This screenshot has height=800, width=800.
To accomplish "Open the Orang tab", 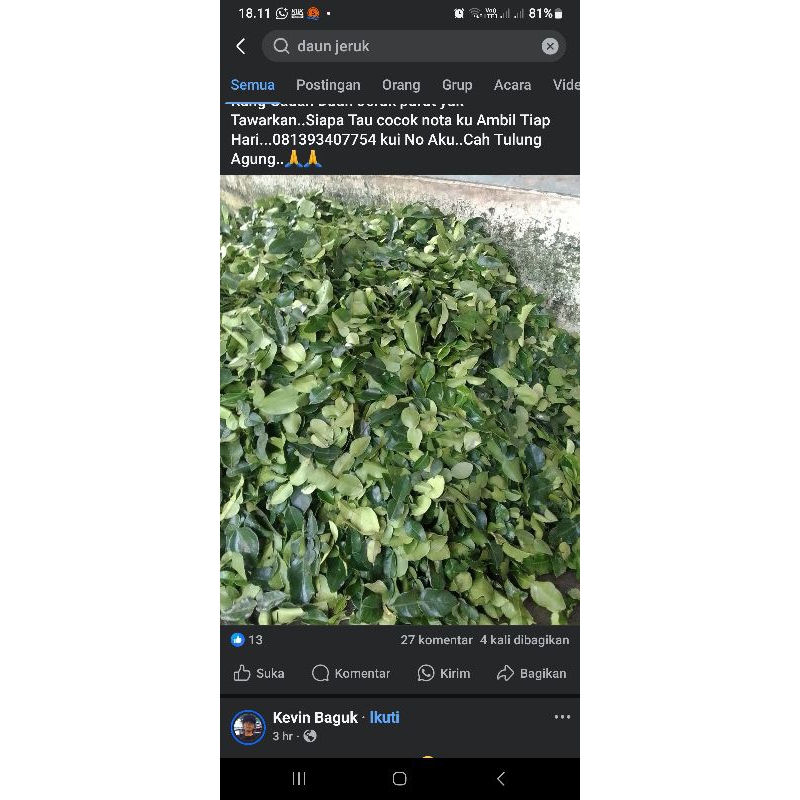I will click(x=401, y=85).
